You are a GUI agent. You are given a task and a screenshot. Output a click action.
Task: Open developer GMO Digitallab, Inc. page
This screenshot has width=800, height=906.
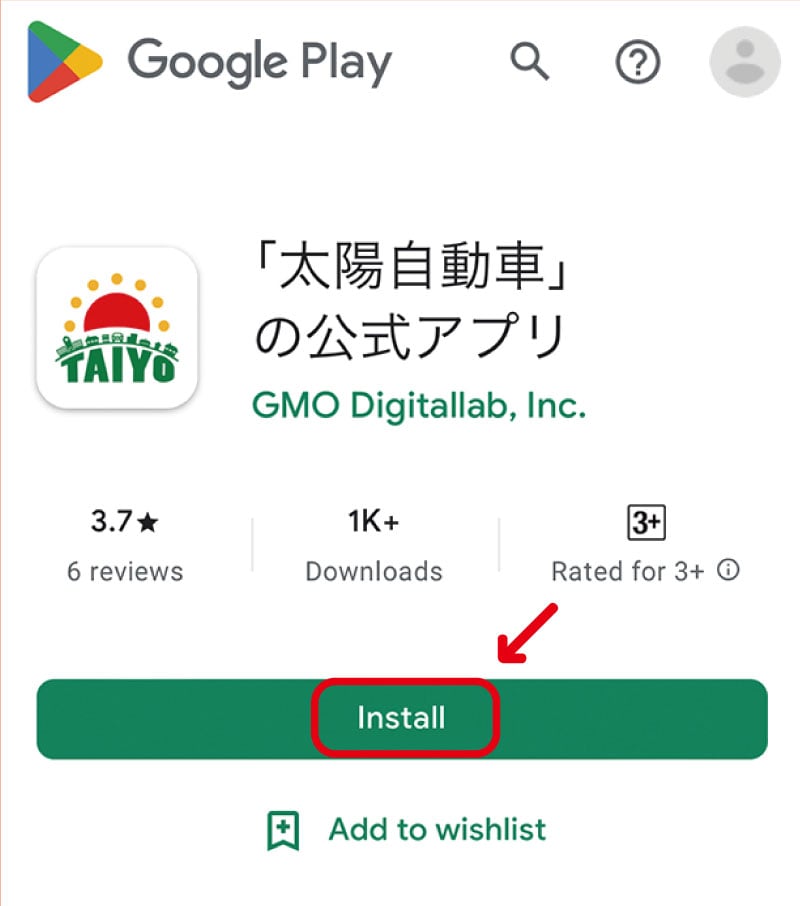point(418,405)
